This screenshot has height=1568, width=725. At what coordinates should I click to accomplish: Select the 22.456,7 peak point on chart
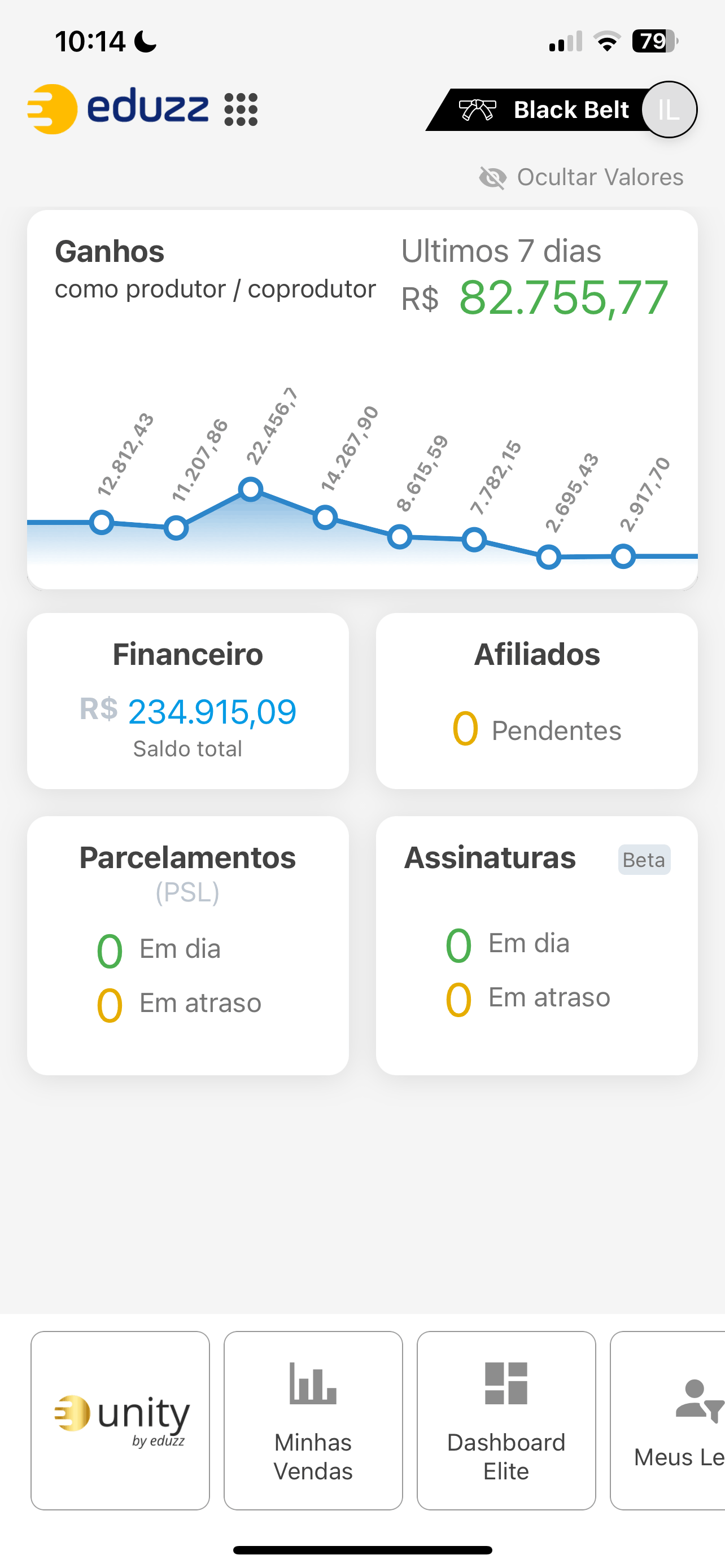(250, 488)
